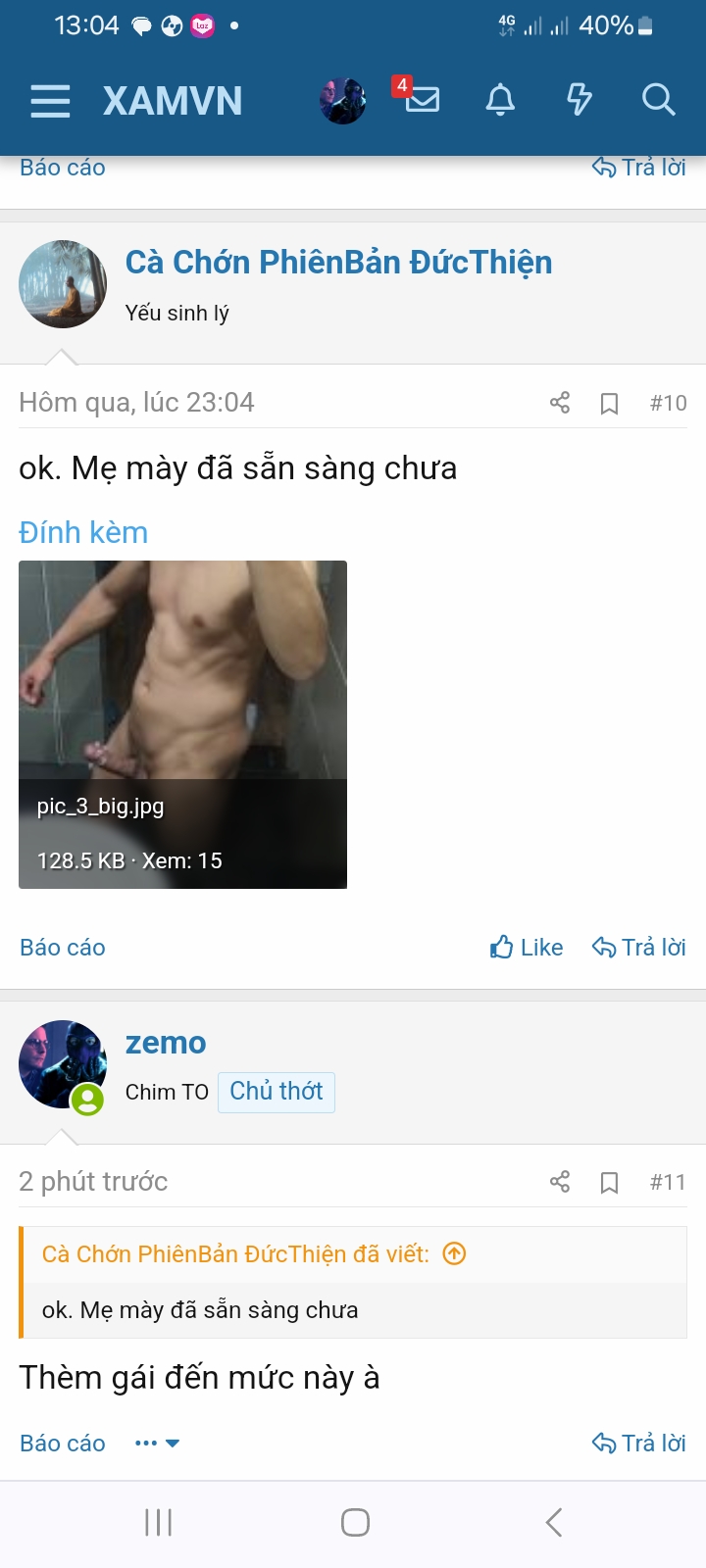Image resolution: width=706 pixels, height=1568 pixels.
Task: Open your account avatar in the header
Action: coord(343,101)
